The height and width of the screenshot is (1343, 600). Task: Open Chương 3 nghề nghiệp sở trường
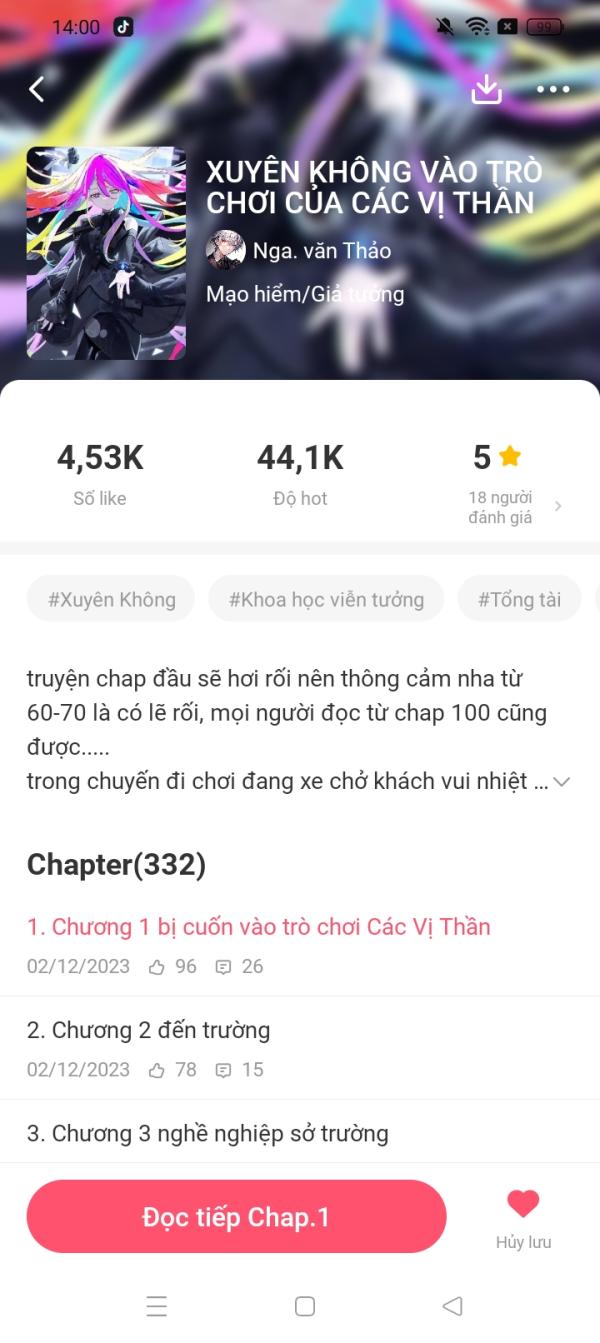point(208,1133)
